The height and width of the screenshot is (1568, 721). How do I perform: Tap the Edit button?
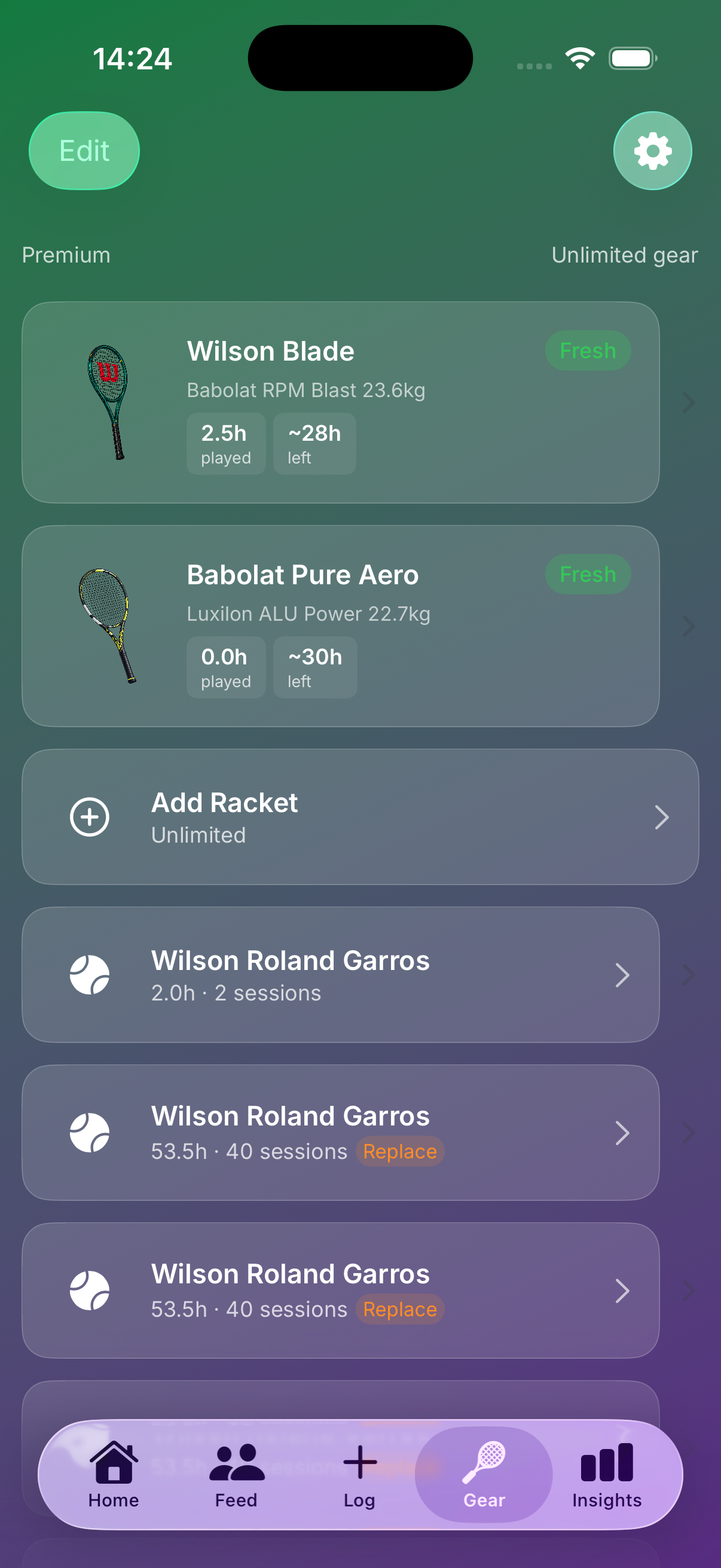click(84, 150)
